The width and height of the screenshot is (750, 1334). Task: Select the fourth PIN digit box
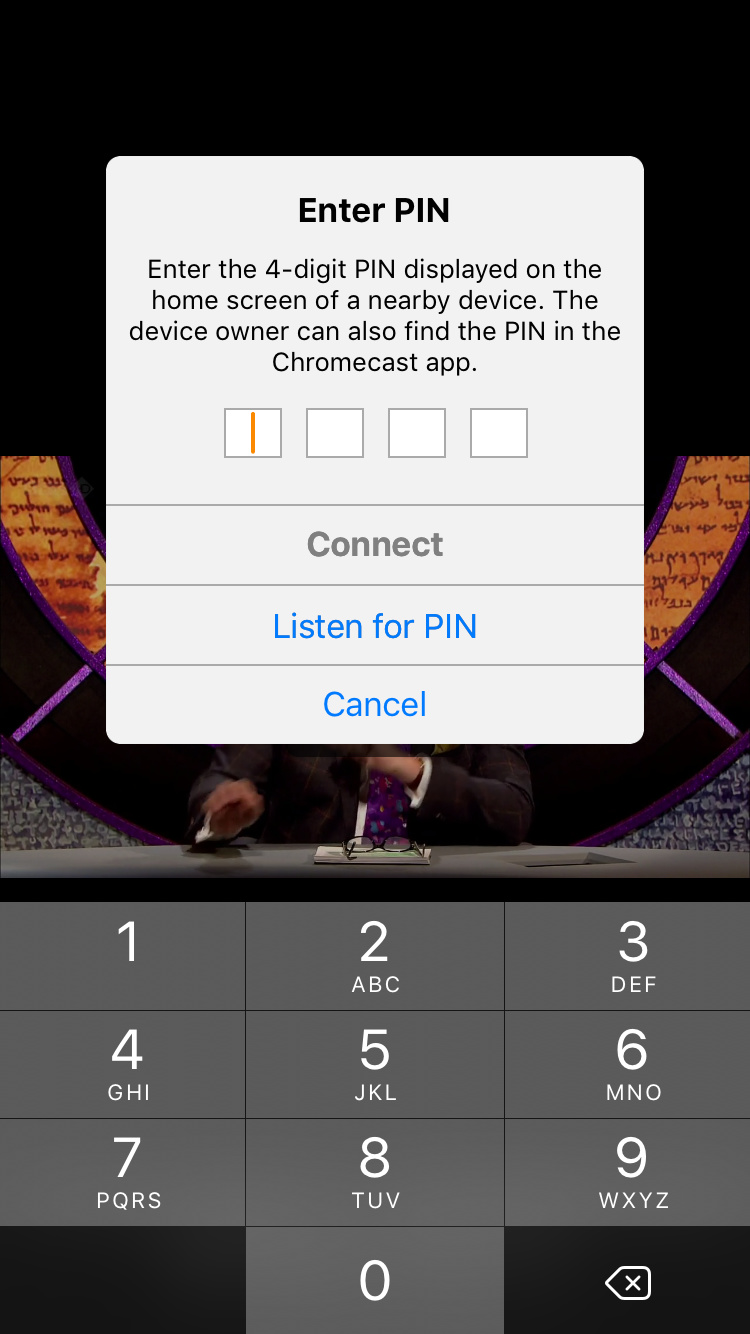(x=499, y=433)
